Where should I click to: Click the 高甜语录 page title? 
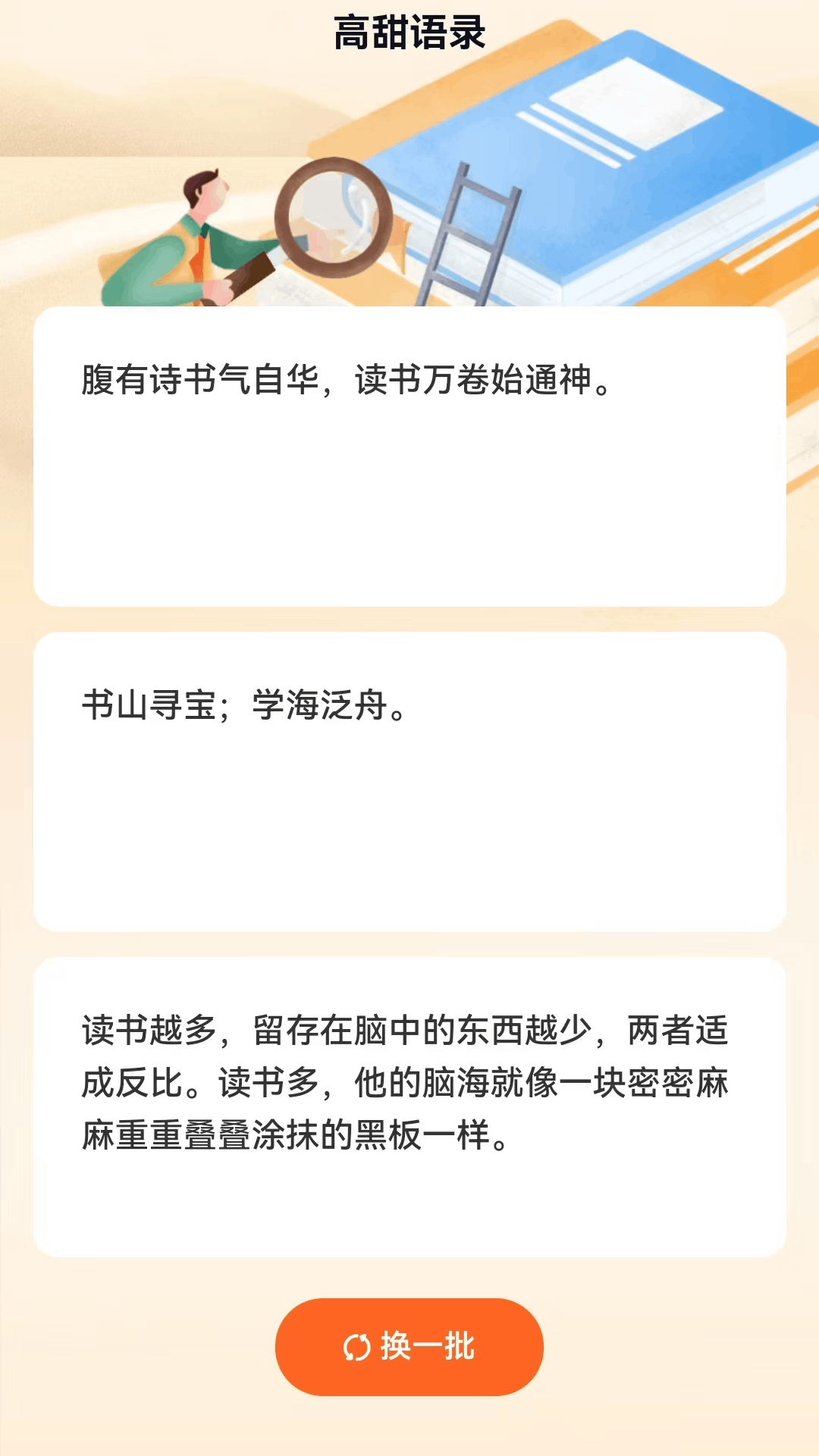pos(409,32)
